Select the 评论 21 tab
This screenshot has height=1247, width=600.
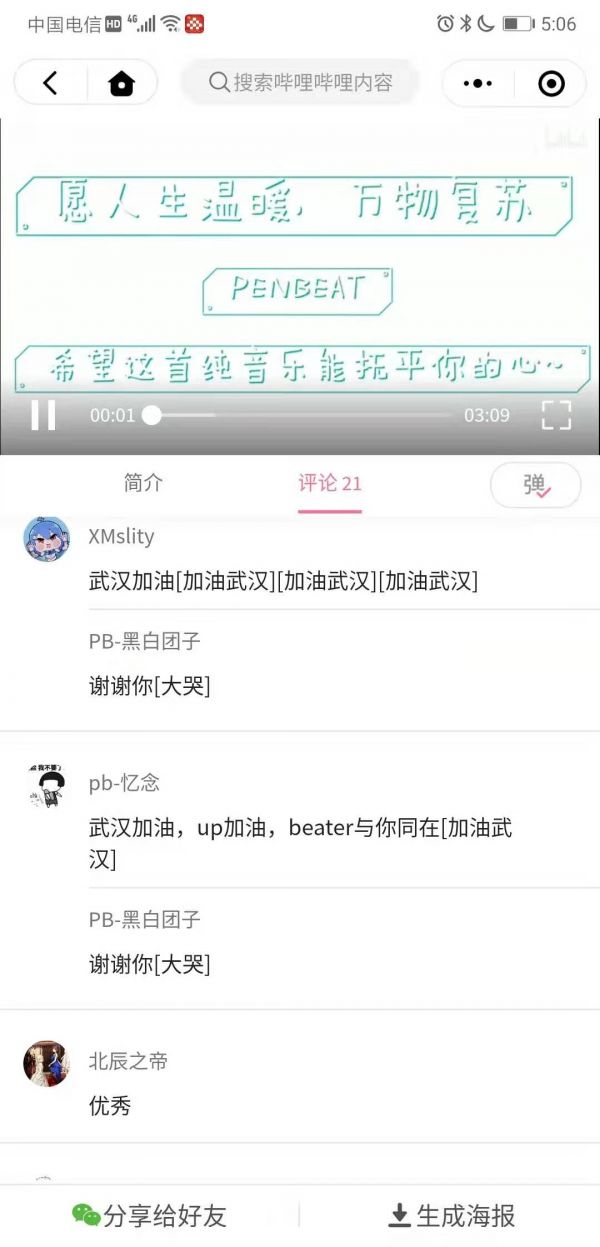[x=330, y=483]
